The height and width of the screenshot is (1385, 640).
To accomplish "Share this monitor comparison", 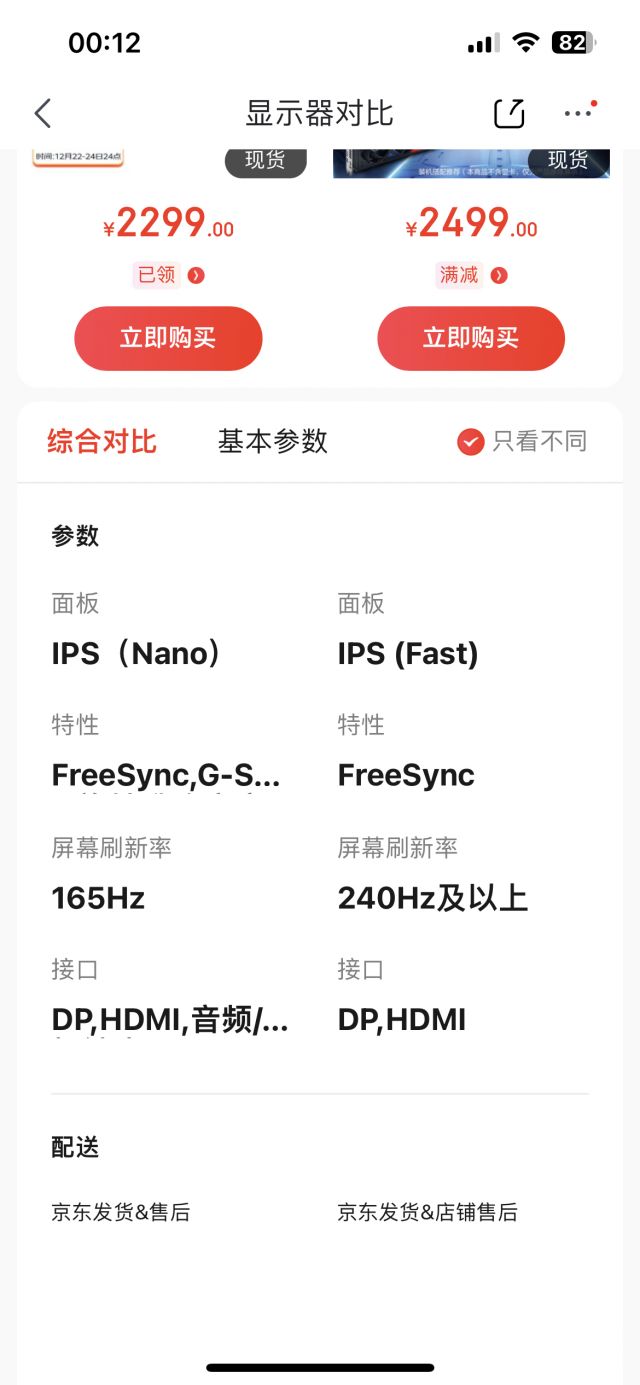I will [x=509, y=113].
